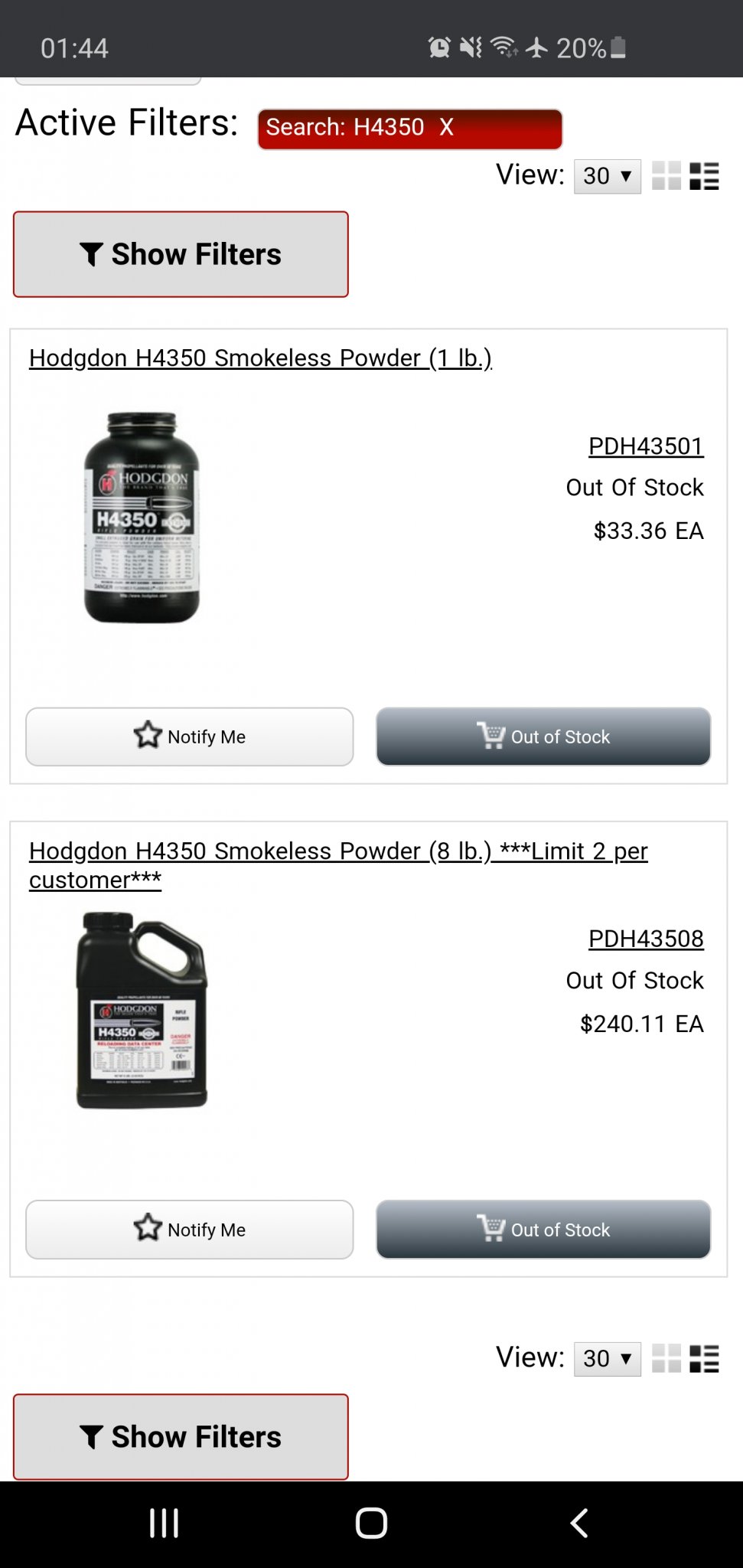Open the top View count dropdown
Screen dimensions: 743x1568
[x=607, y=176]
